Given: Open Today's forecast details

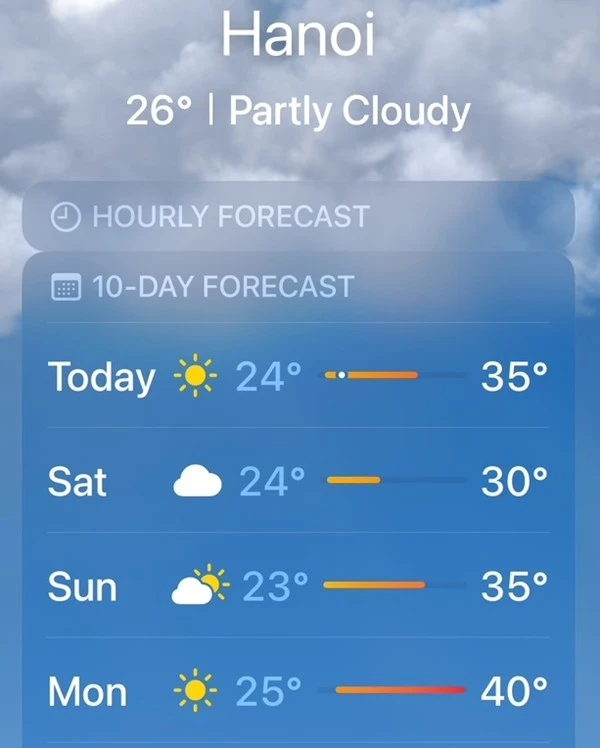Looking at the screenshot, I should tap(298, 377).
